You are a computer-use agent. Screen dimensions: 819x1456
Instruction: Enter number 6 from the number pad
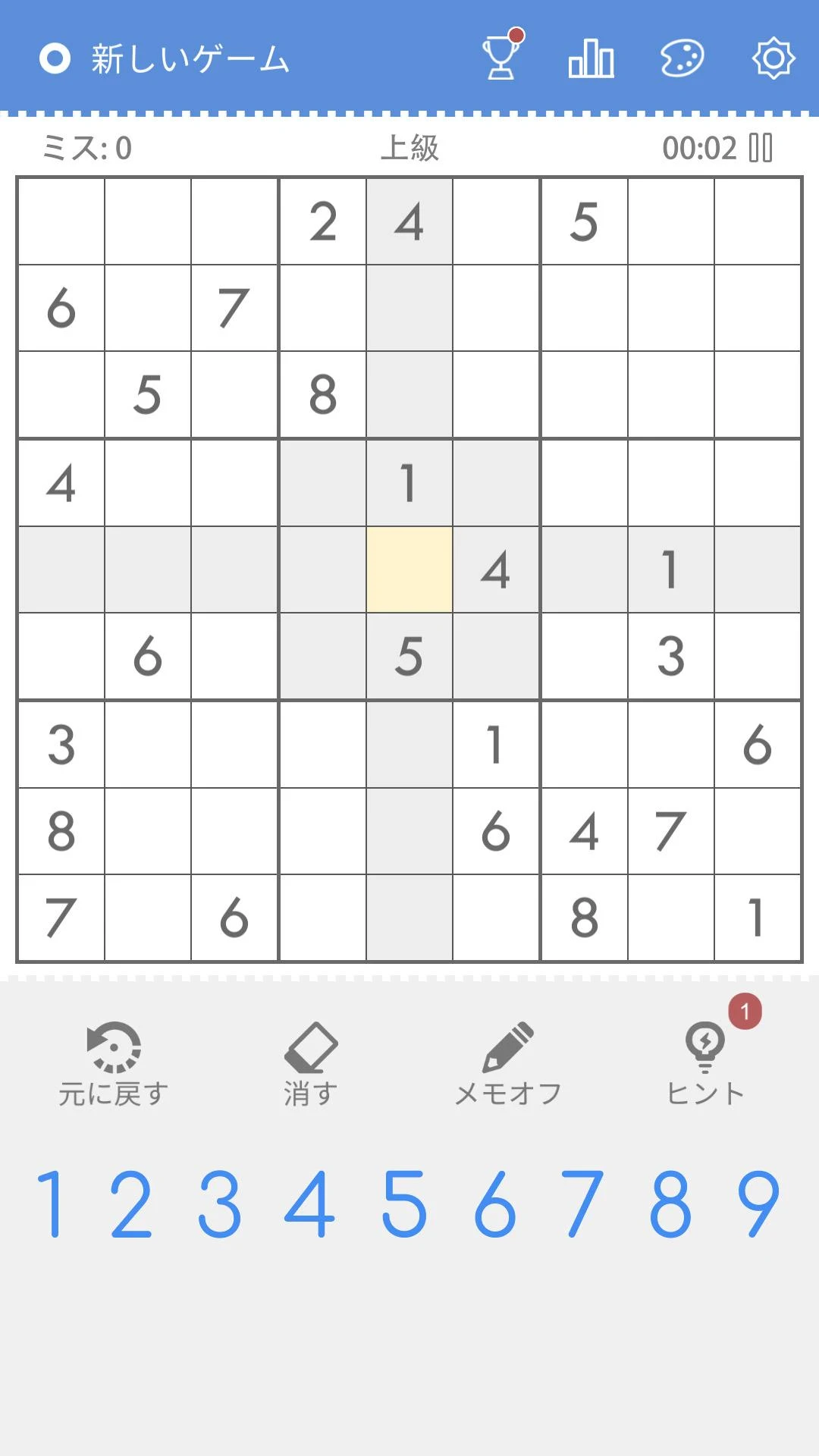[x=494, y=1204]
